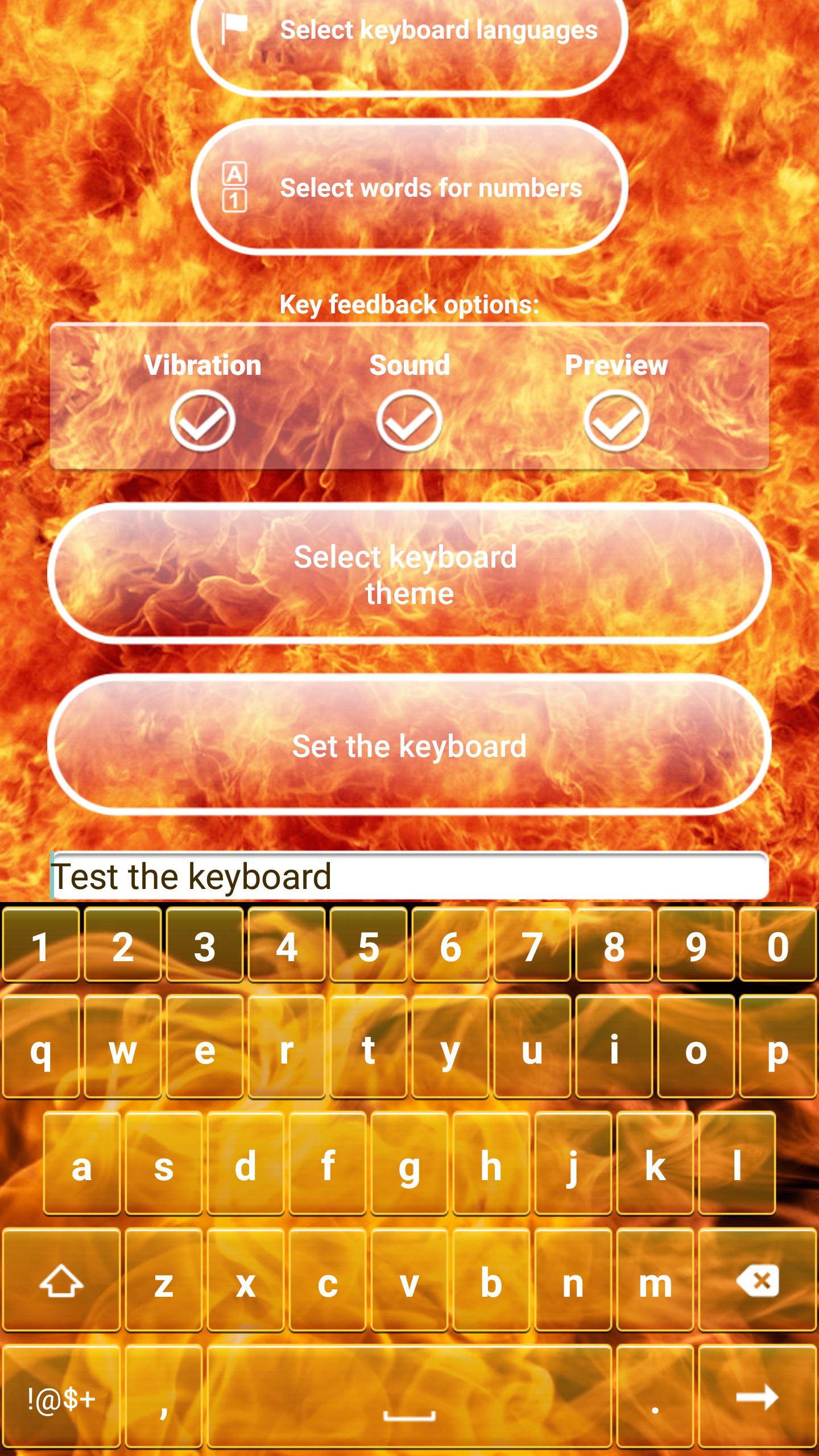Open Select keyboard theme

[409, 574]
